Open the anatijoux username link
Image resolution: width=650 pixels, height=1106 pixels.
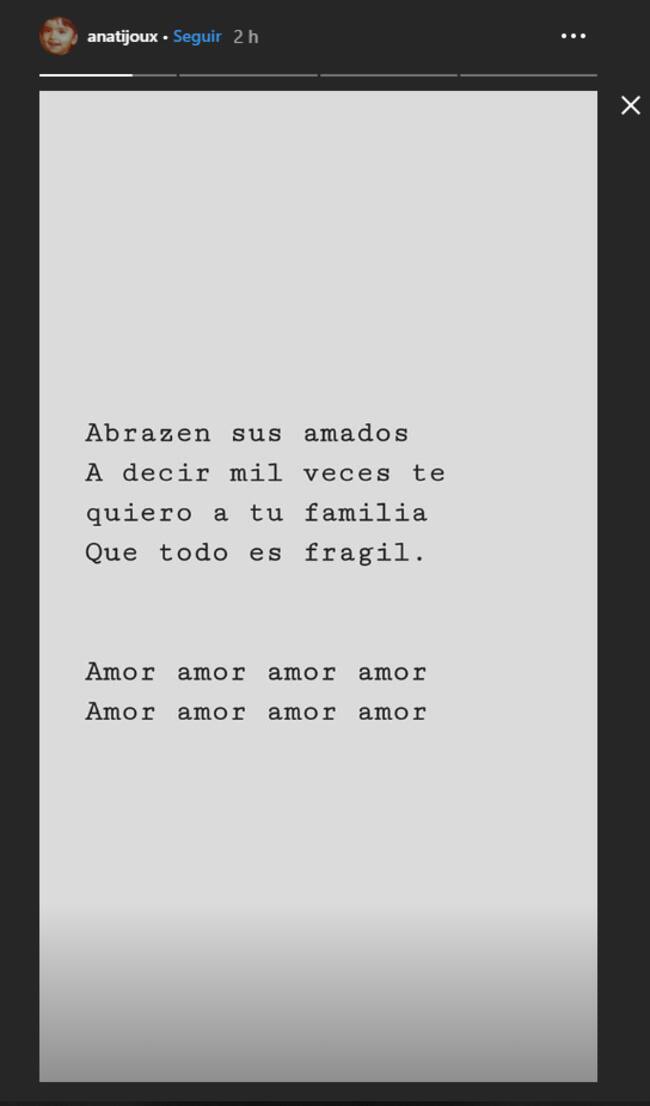(x=122, y=36)
